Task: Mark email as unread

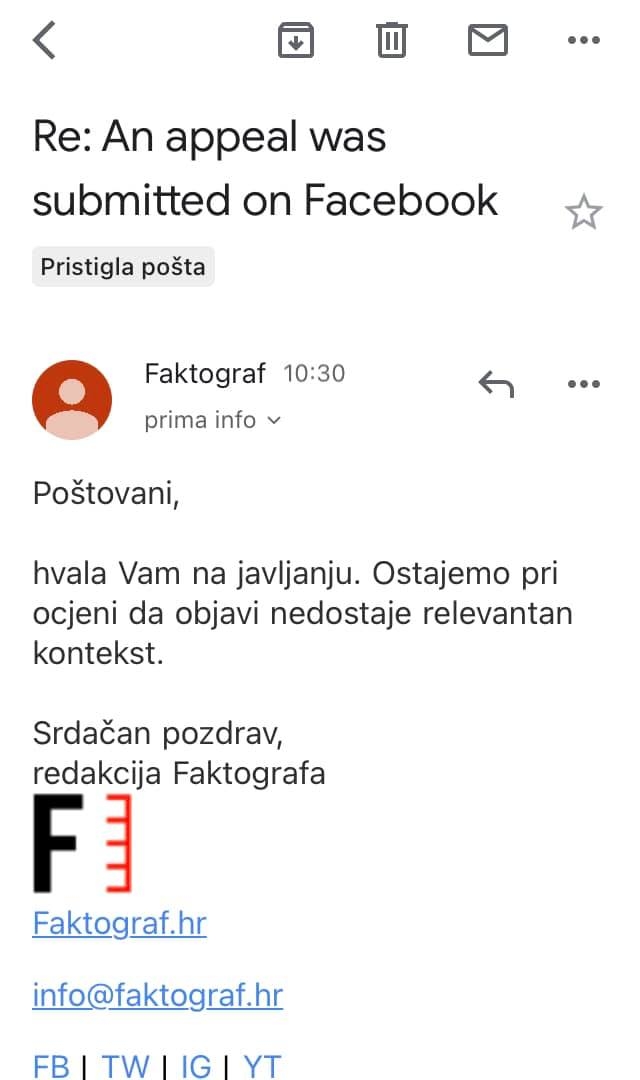Action: click(x=488, y=40)
